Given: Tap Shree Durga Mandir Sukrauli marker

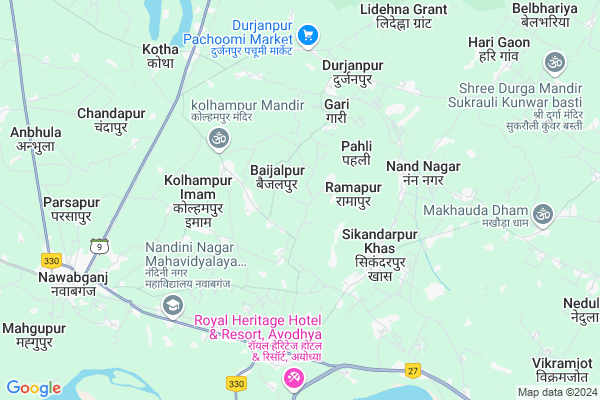Looking at the screenshot, I should 550,64.
